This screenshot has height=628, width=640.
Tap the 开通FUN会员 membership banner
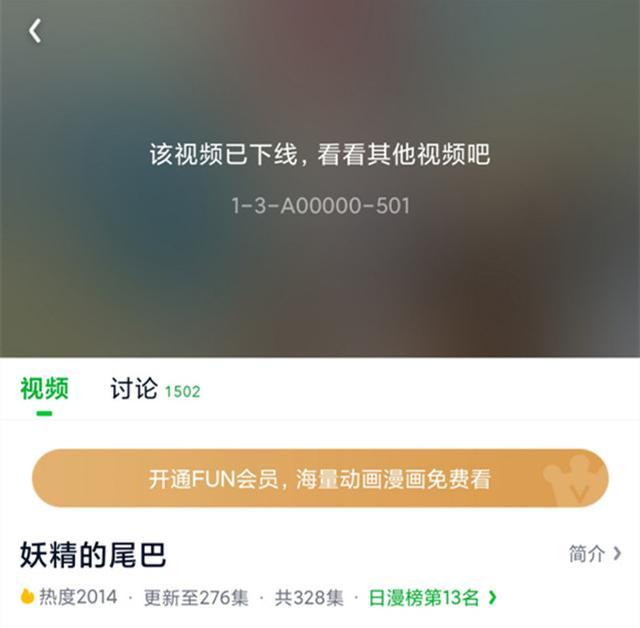point(320,479)
